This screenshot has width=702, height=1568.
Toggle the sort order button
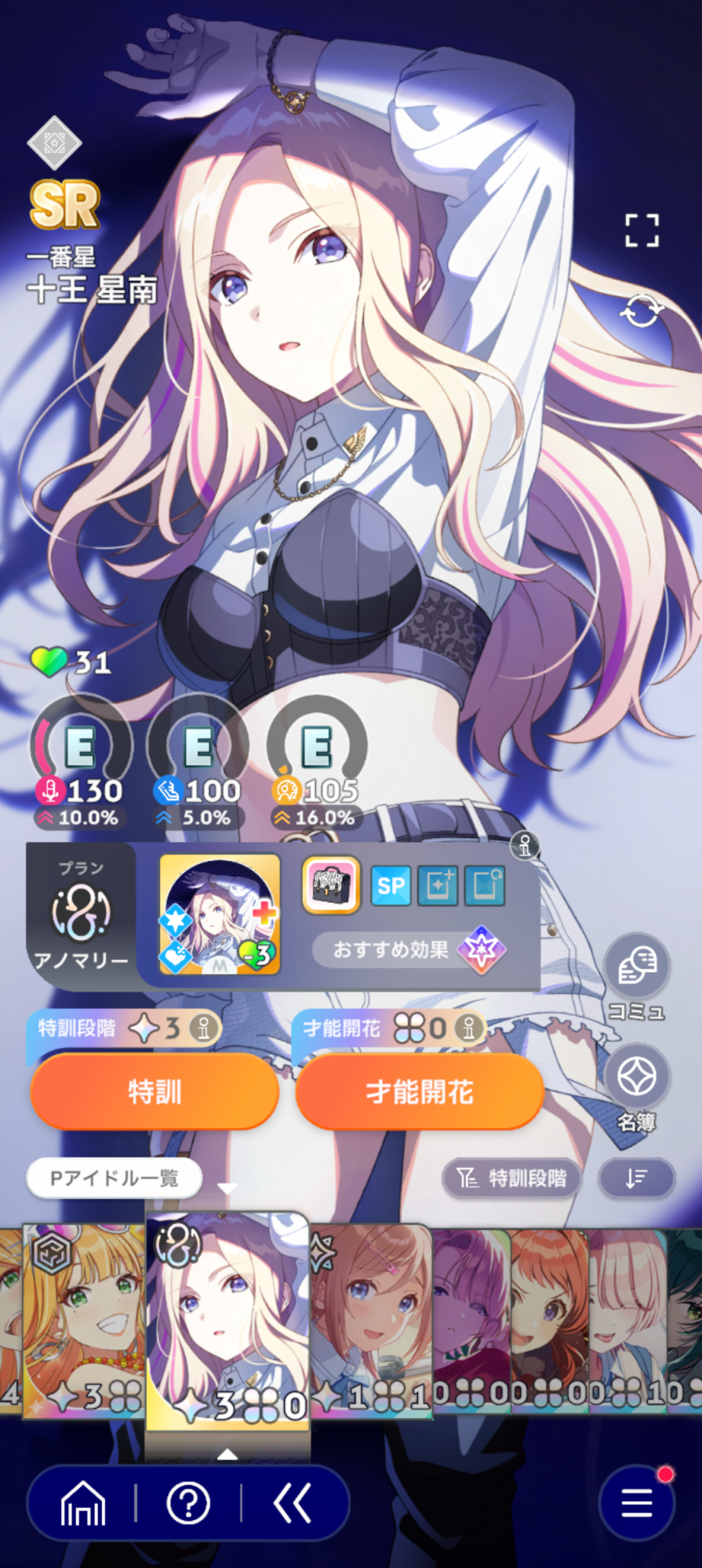(637, 1178)
